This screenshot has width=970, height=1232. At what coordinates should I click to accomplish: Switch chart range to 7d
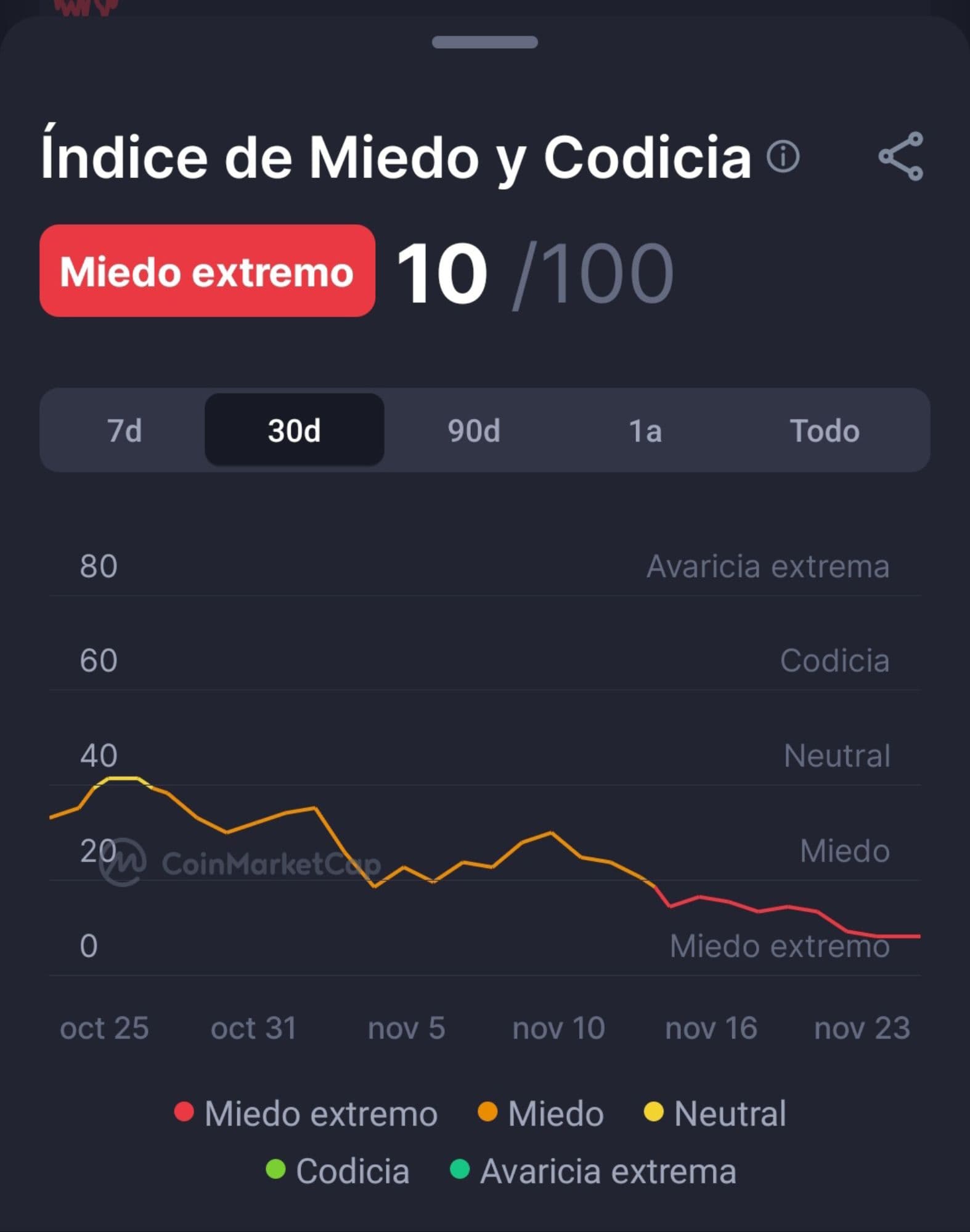124,430
